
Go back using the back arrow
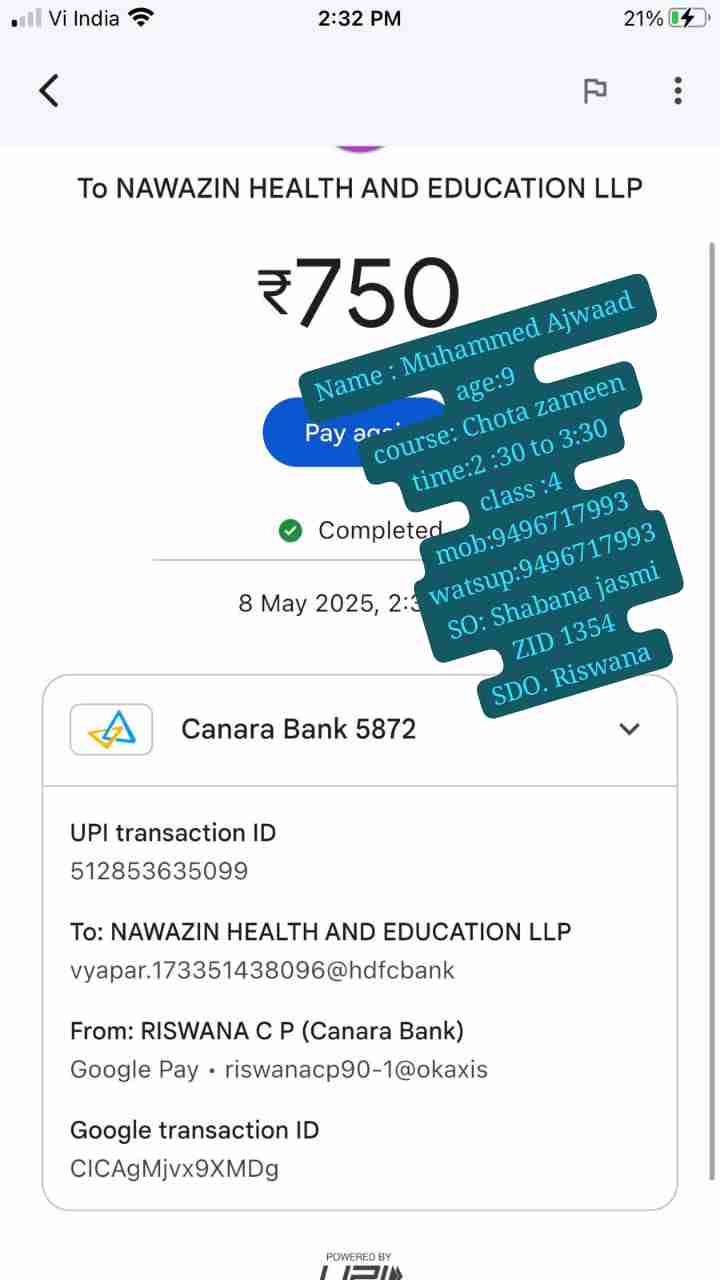[x=49, y=91]
